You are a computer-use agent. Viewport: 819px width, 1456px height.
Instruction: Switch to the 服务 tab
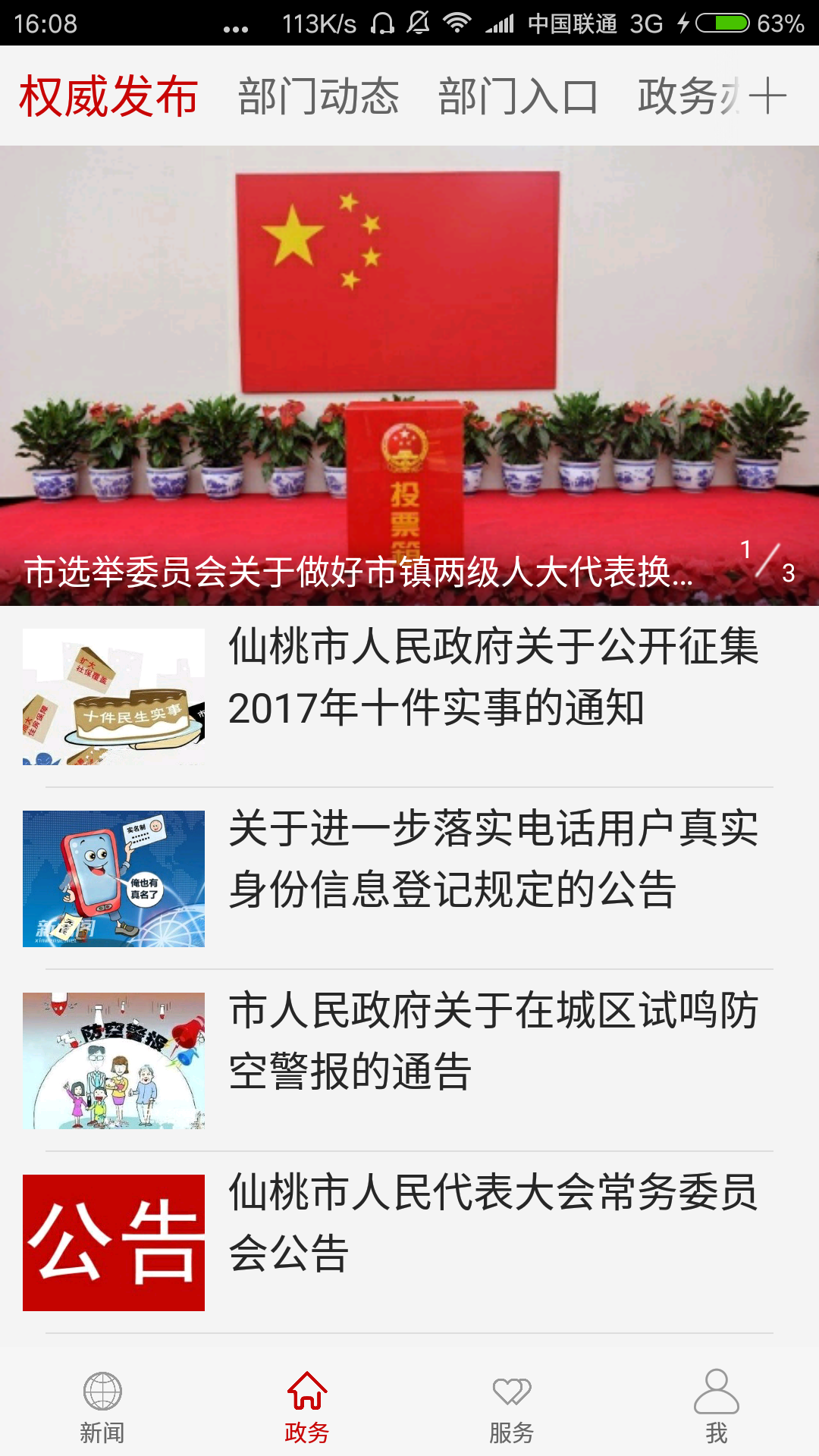pyautogui.click(x=512, y=1407)
